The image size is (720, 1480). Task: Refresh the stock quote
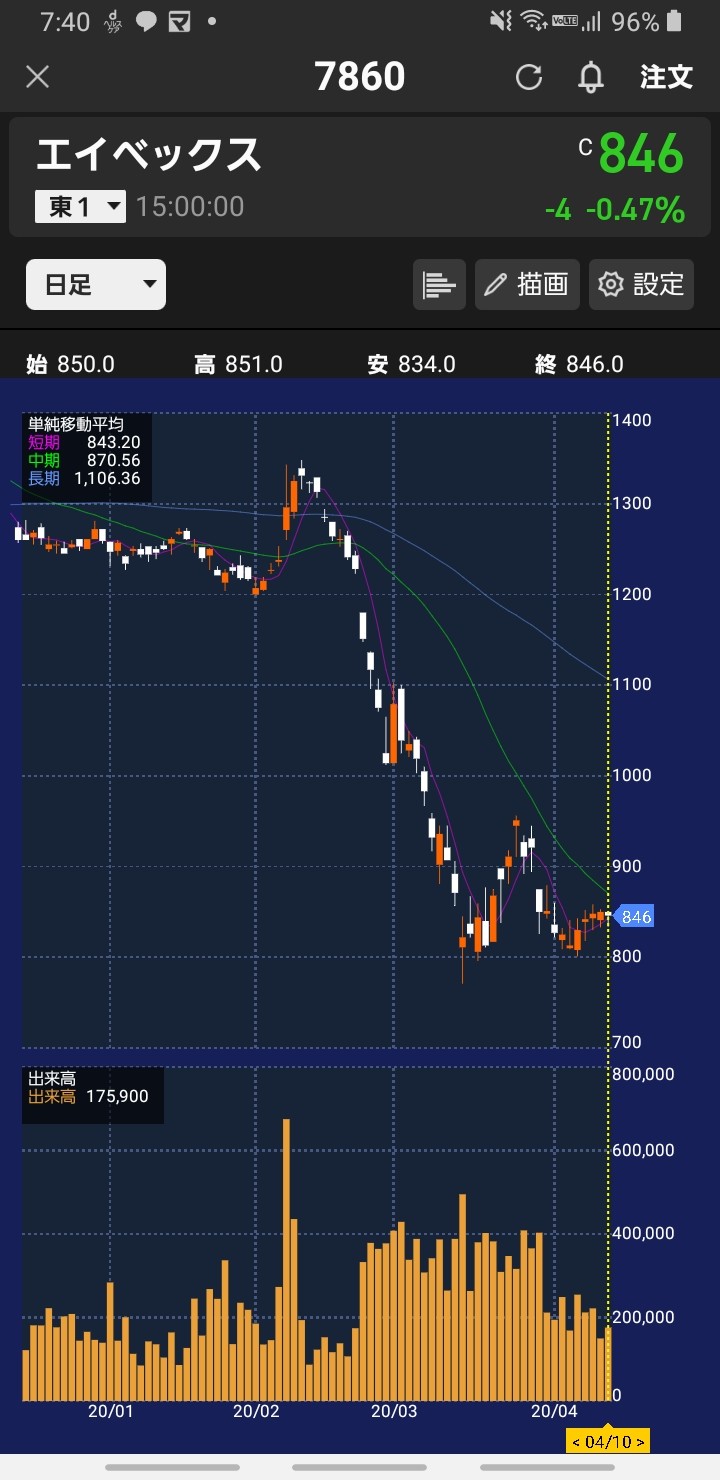point(529,77)
